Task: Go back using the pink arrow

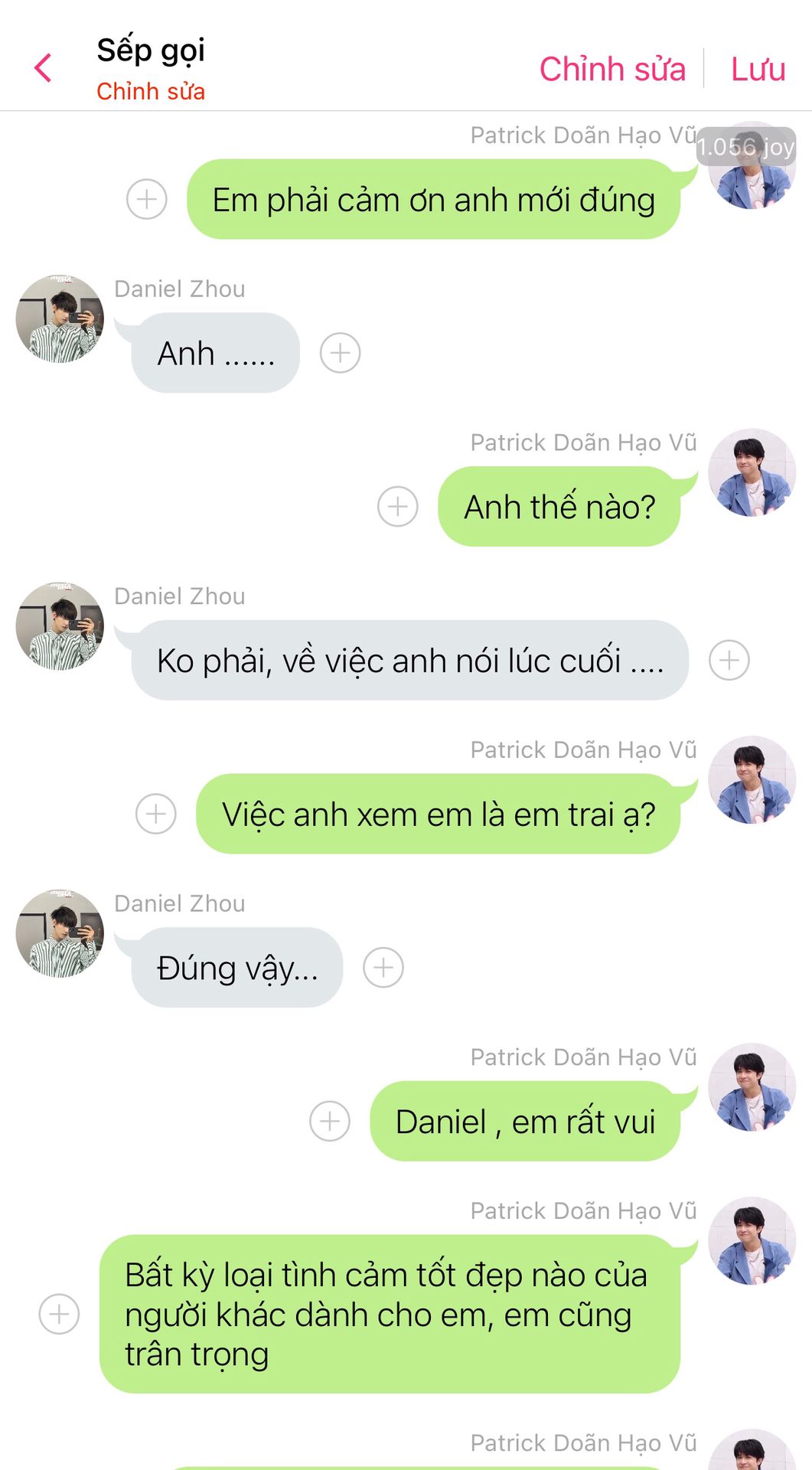Action: (x=44, y=68)
